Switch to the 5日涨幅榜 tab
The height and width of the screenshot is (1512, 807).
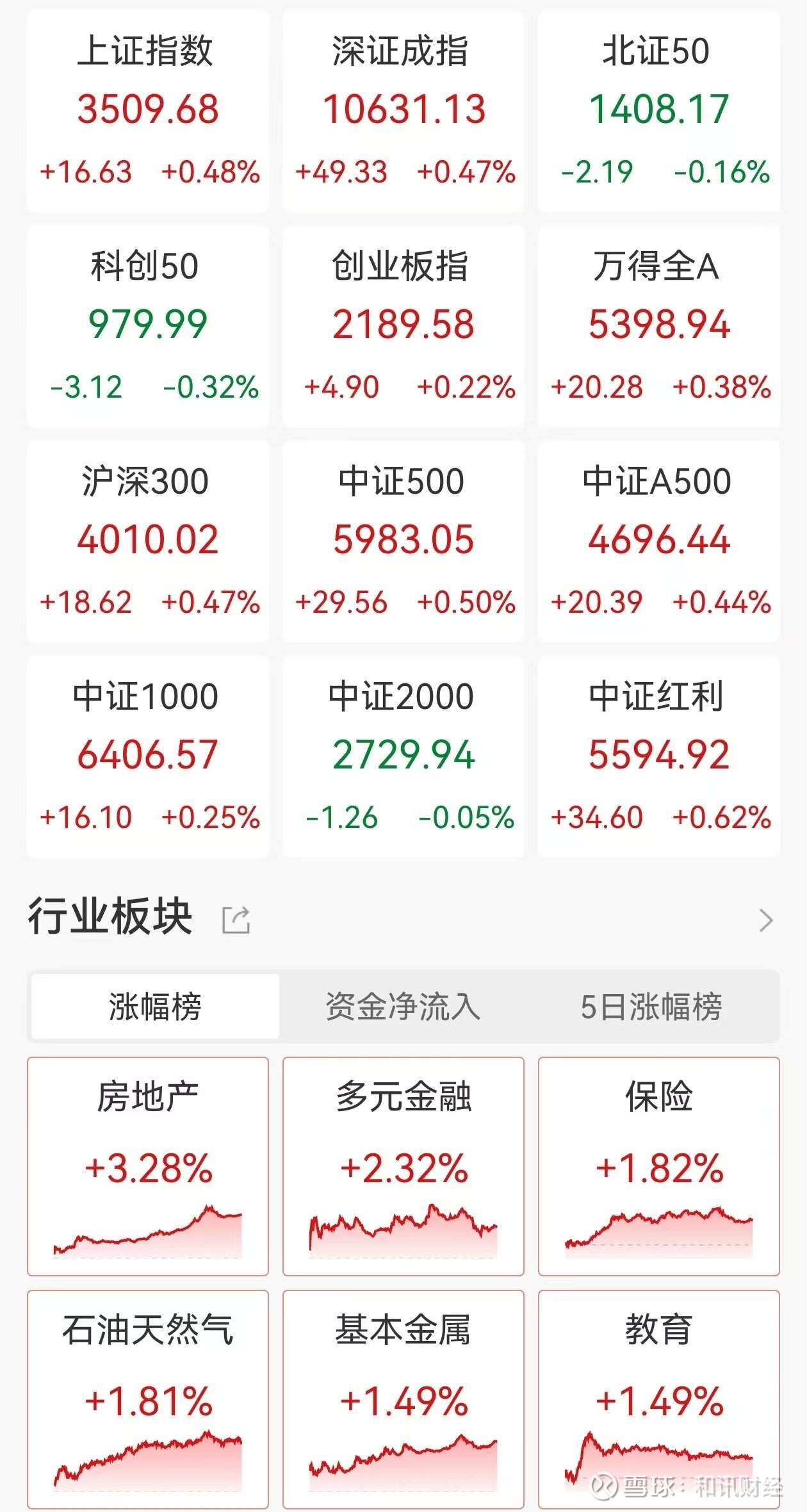[651, 1006]
